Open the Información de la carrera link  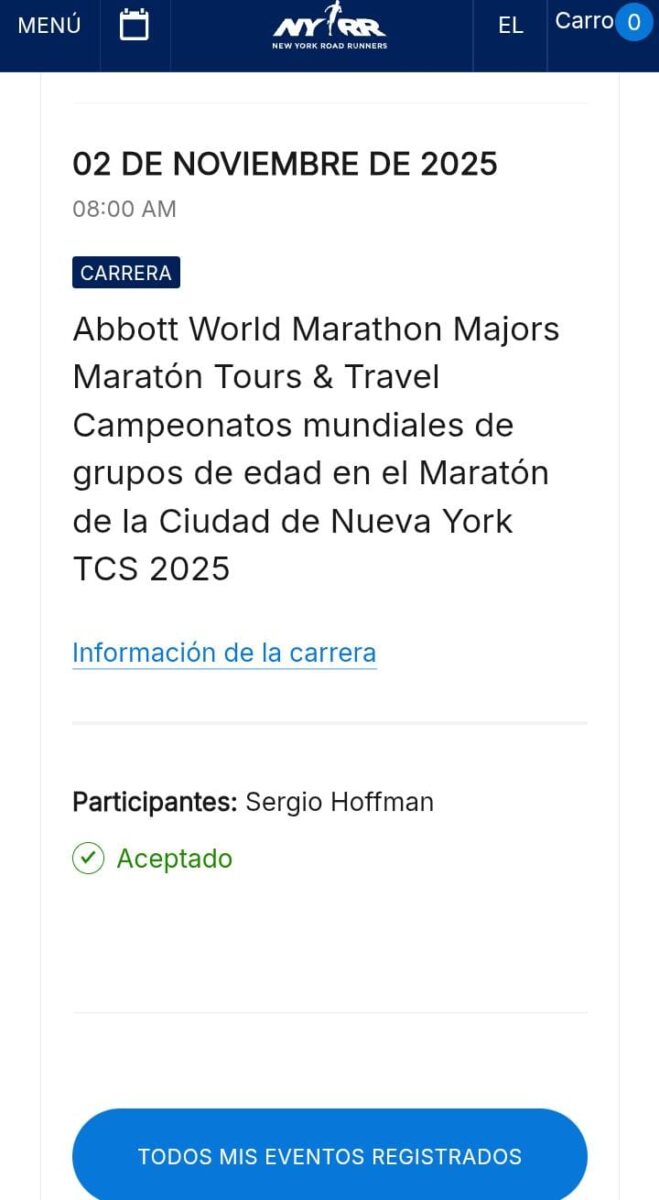click(224, 653)
